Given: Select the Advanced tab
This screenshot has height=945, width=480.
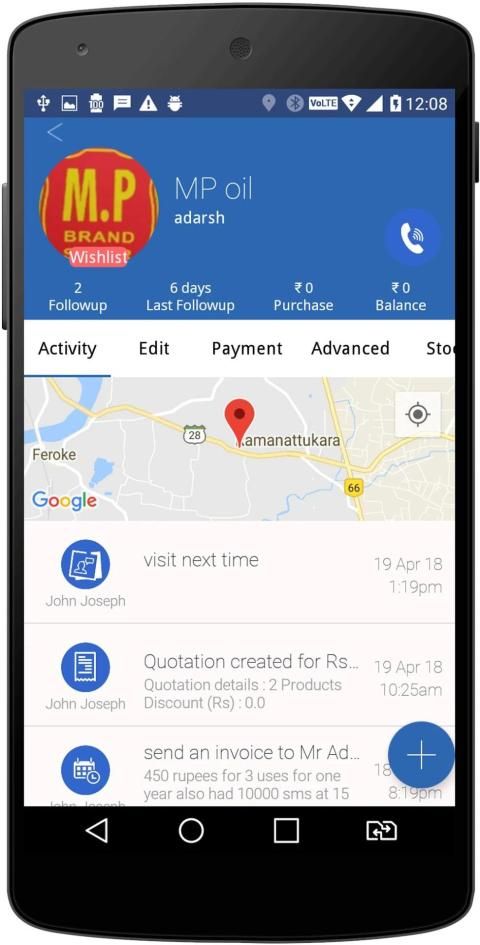Looking at the screenshot, I should point(350,348).
